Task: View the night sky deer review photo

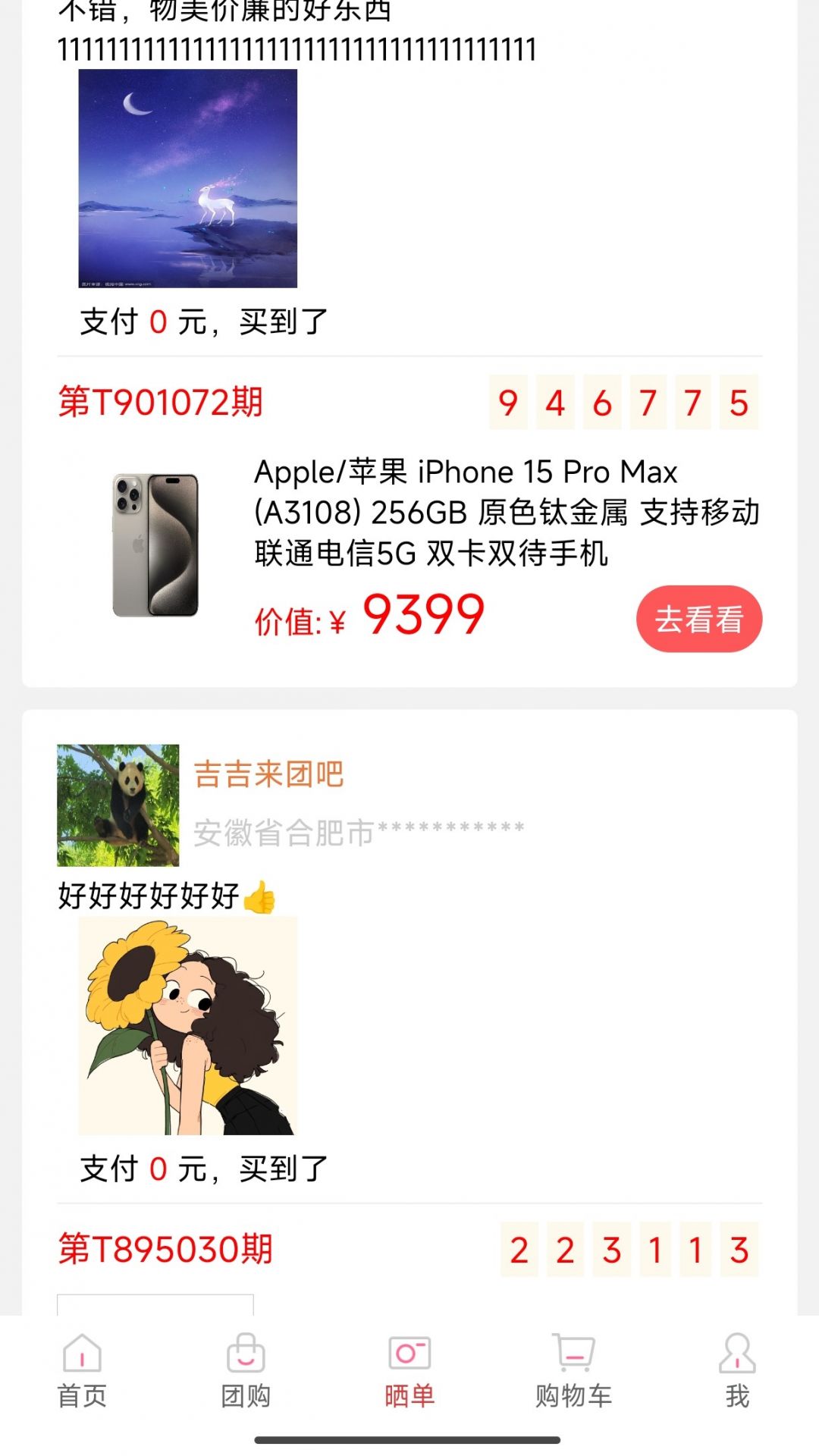Action: (188, 178)
